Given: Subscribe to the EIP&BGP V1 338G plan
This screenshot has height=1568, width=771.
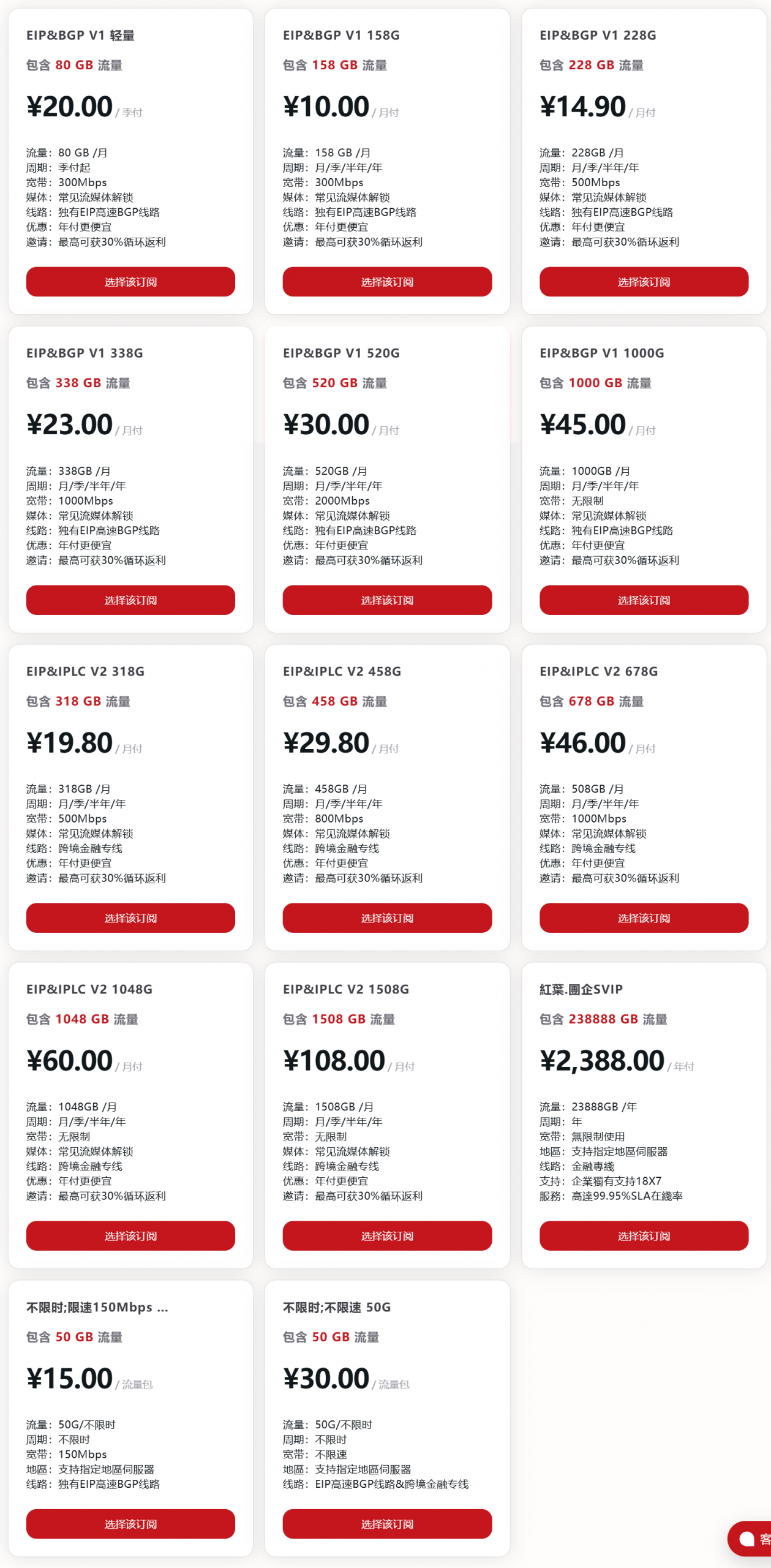Looking at the screenshot, I should tap(130, 600).
